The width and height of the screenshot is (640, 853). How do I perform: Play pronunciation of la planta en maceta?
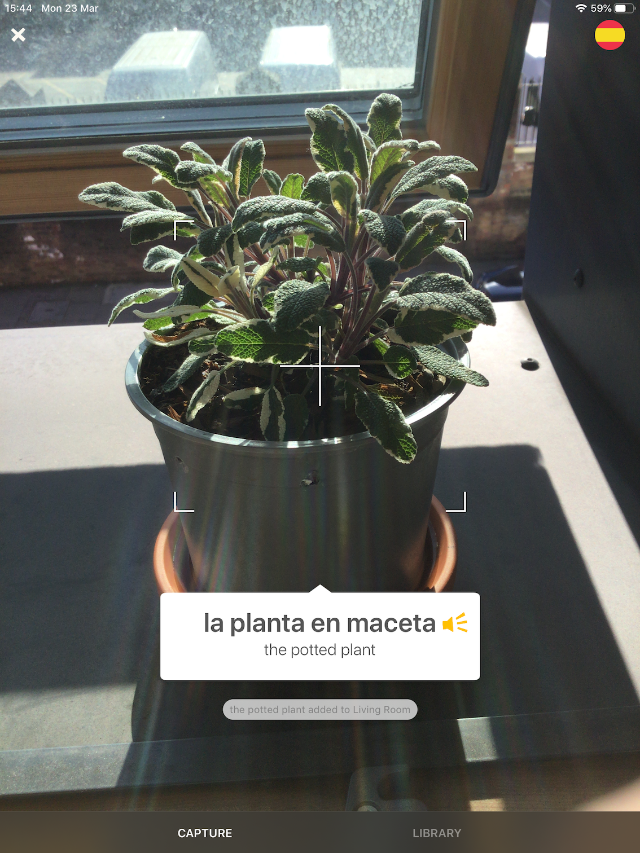pyautogui.click(x=455, y=624)
